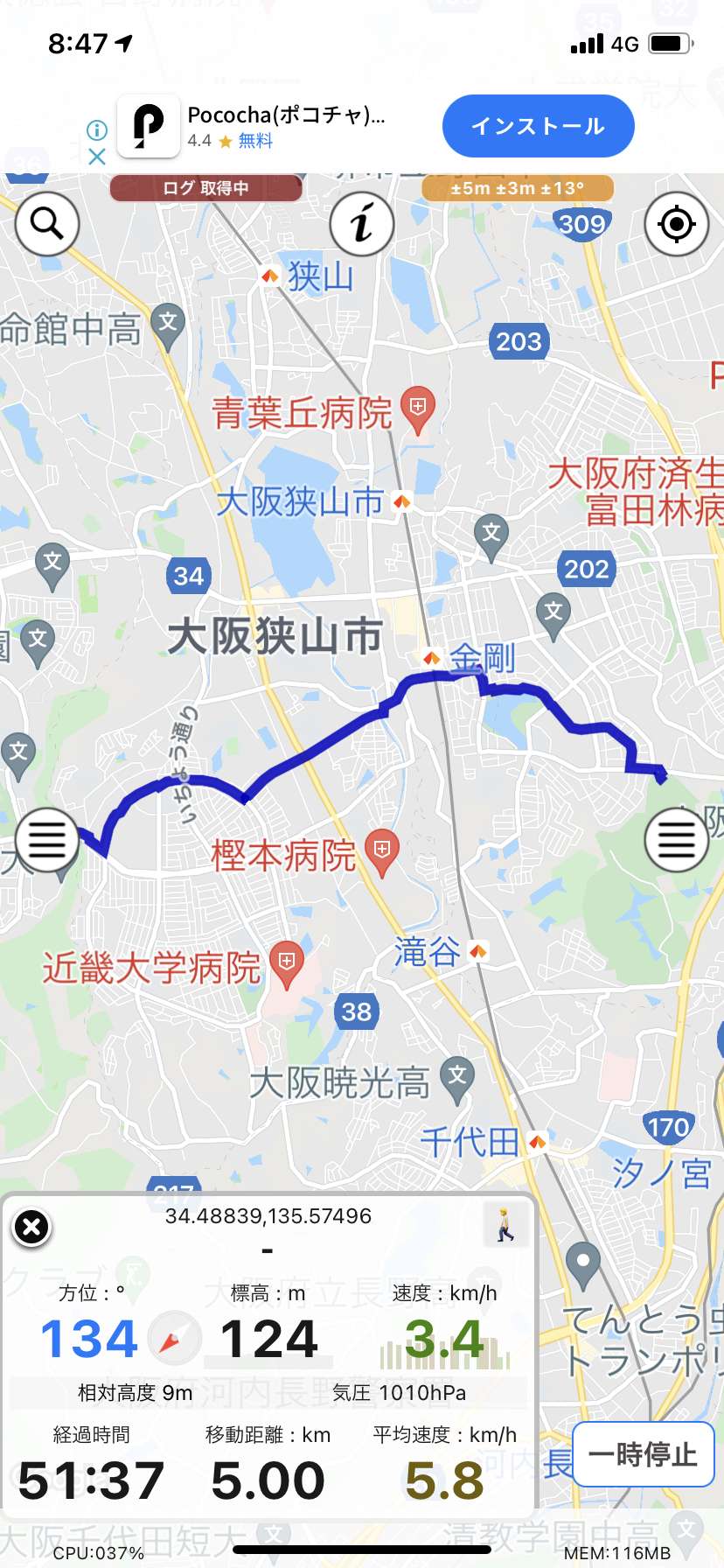
Task: Open the map search magnifier
Action: click(x=47, y=224)
